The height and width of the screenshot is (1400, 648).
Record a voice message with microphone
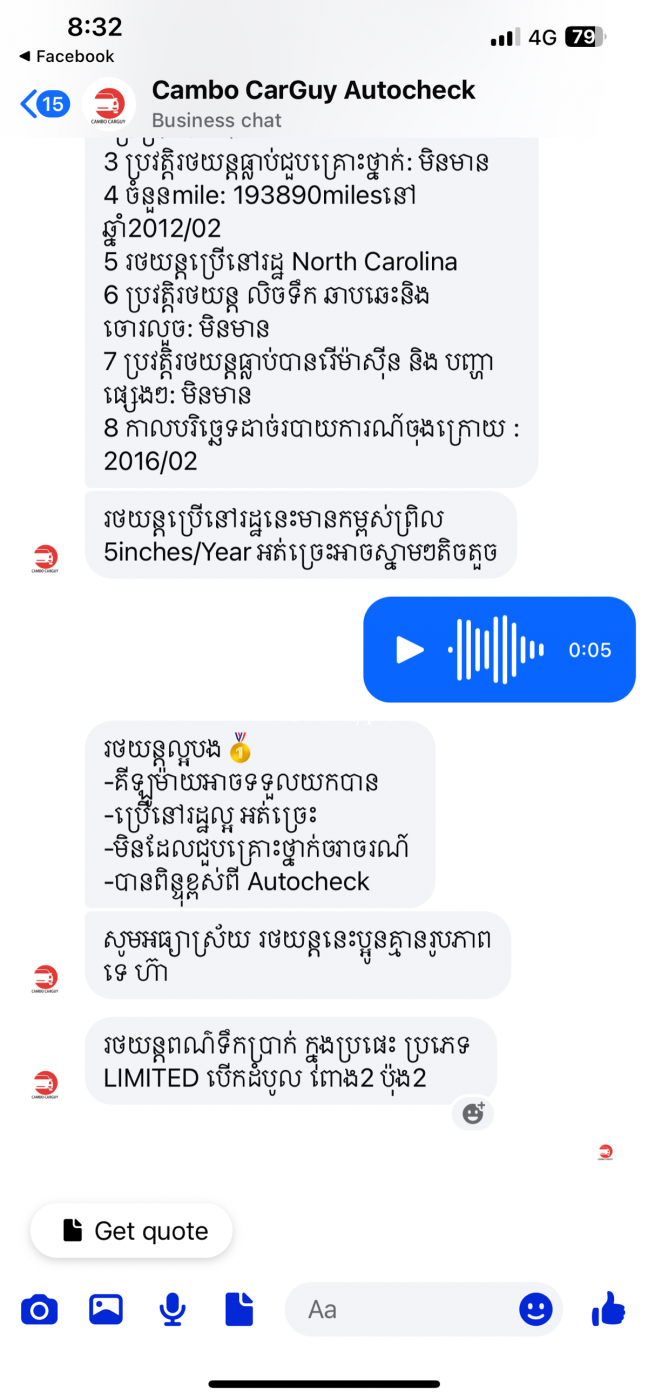[173, 1309]
